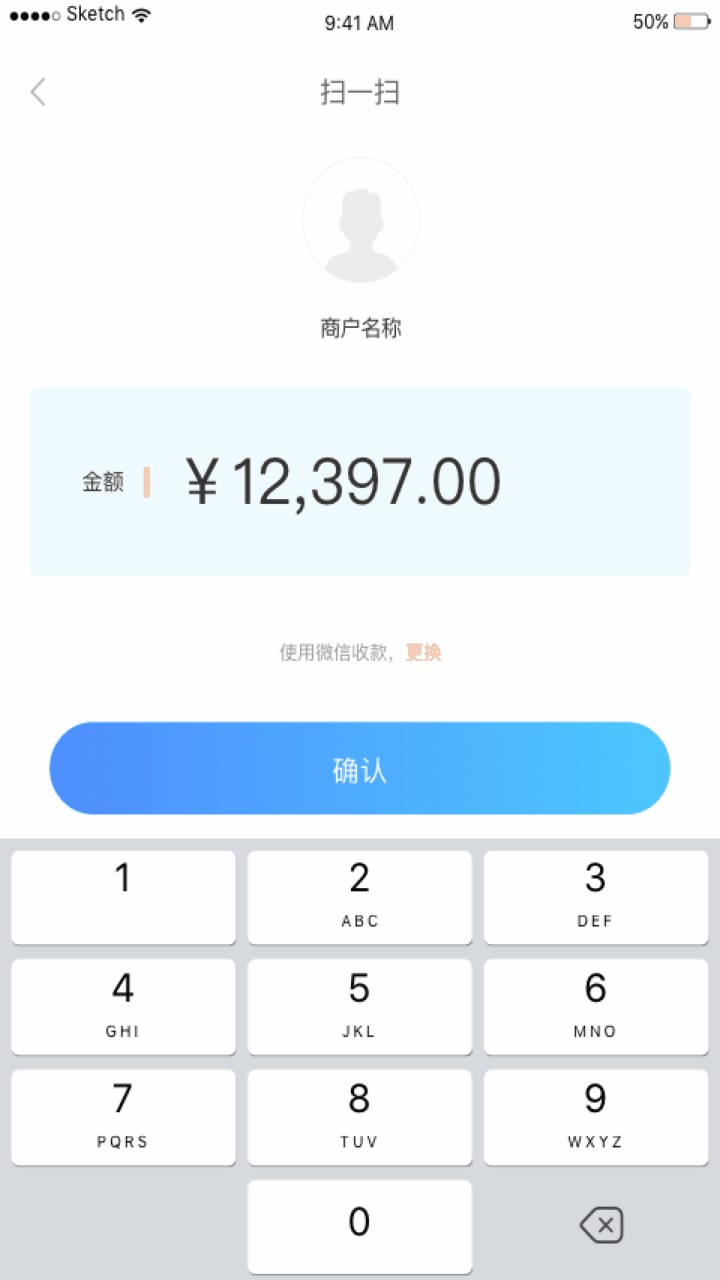Go back using the top-left arrow
Image resolution: width=720 pixels, height=1280 pixels.
click(38, 92)
